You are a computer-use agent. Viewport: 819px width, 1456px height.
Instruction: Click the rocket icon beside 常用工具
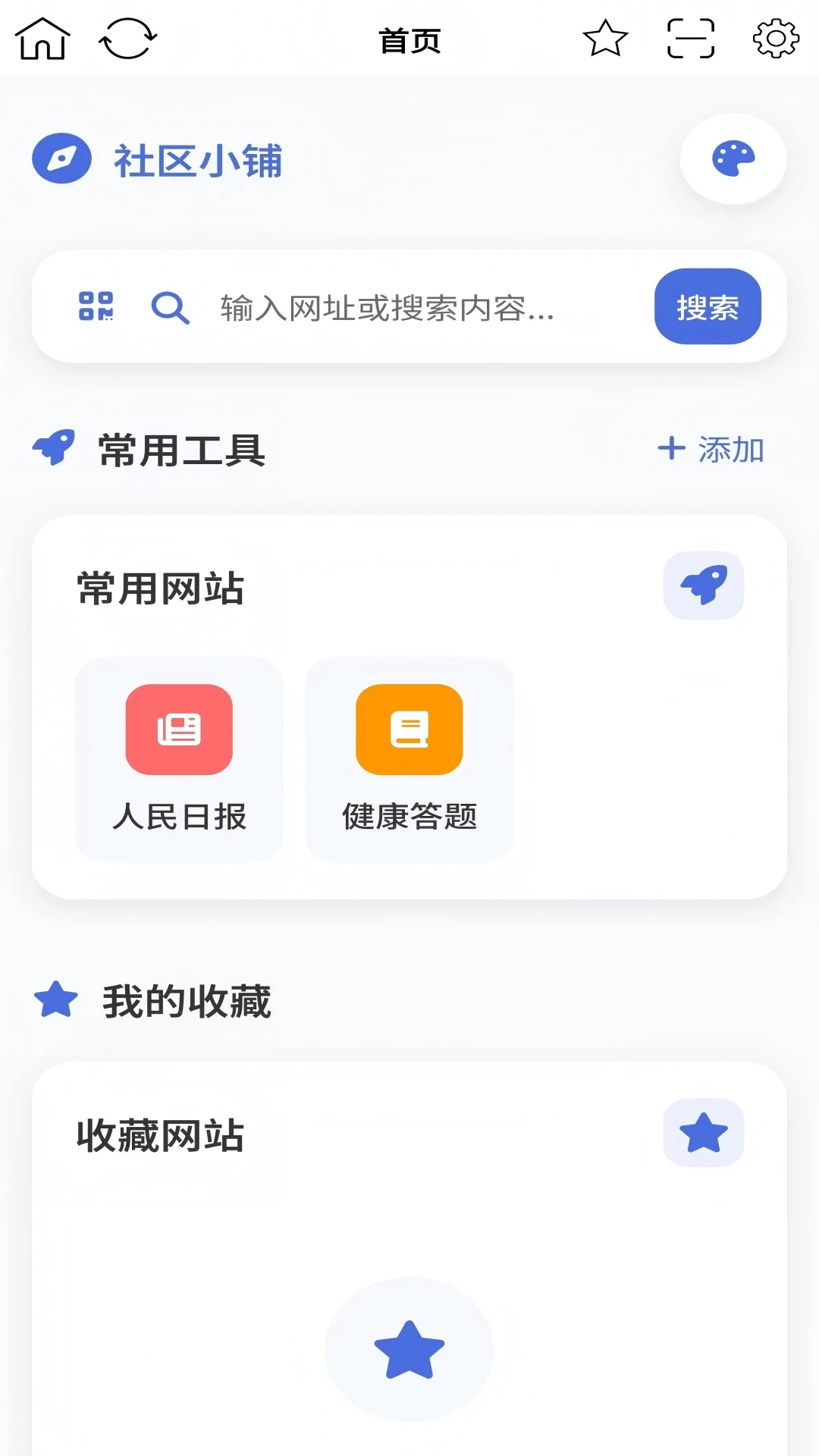point(55,448)
